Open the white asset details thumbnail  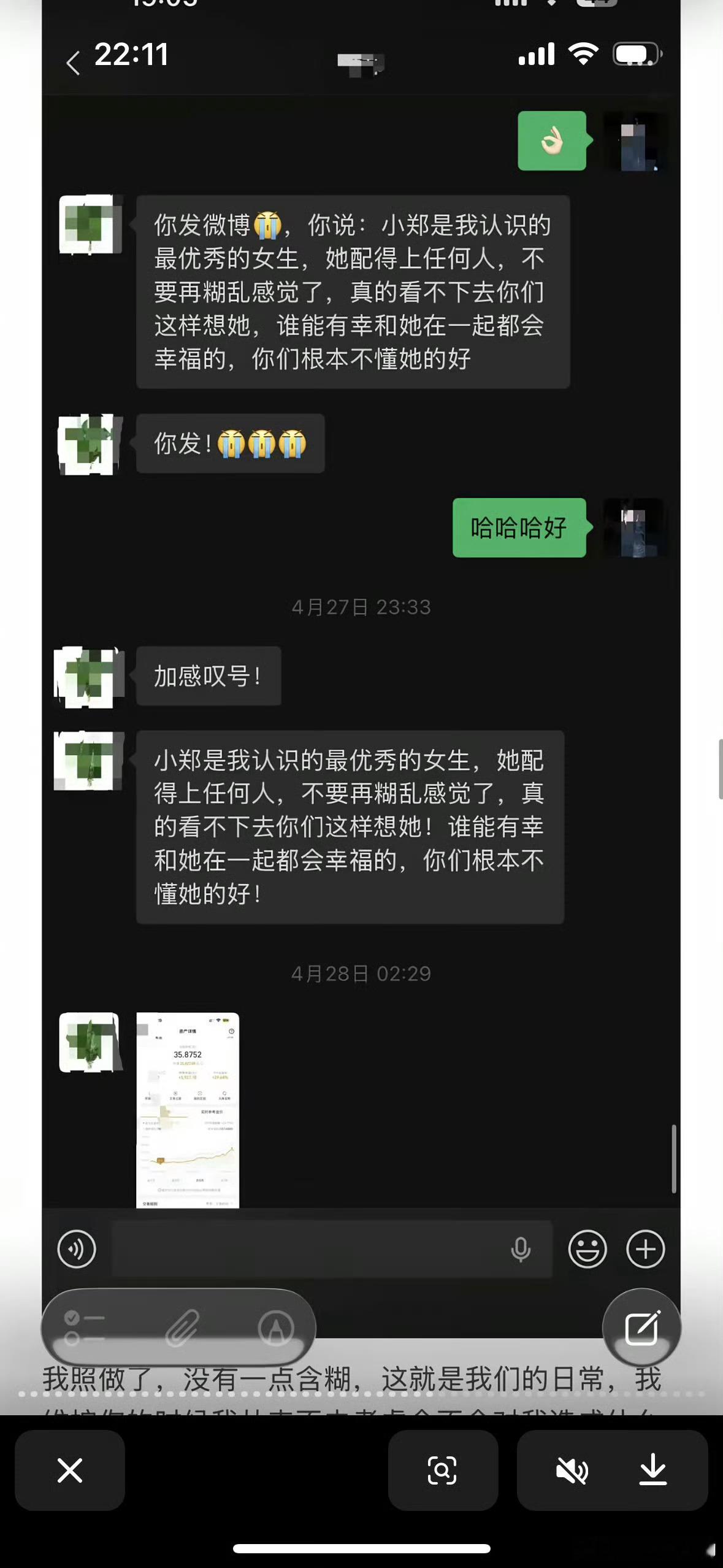[x=188, y=1110]
